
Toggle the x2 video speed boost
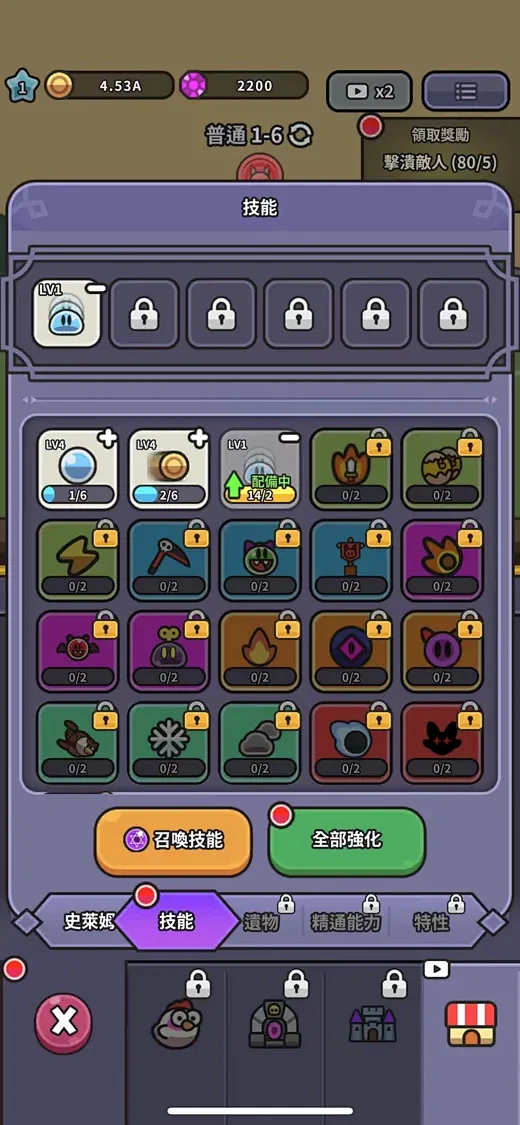[x=369, y=91]
